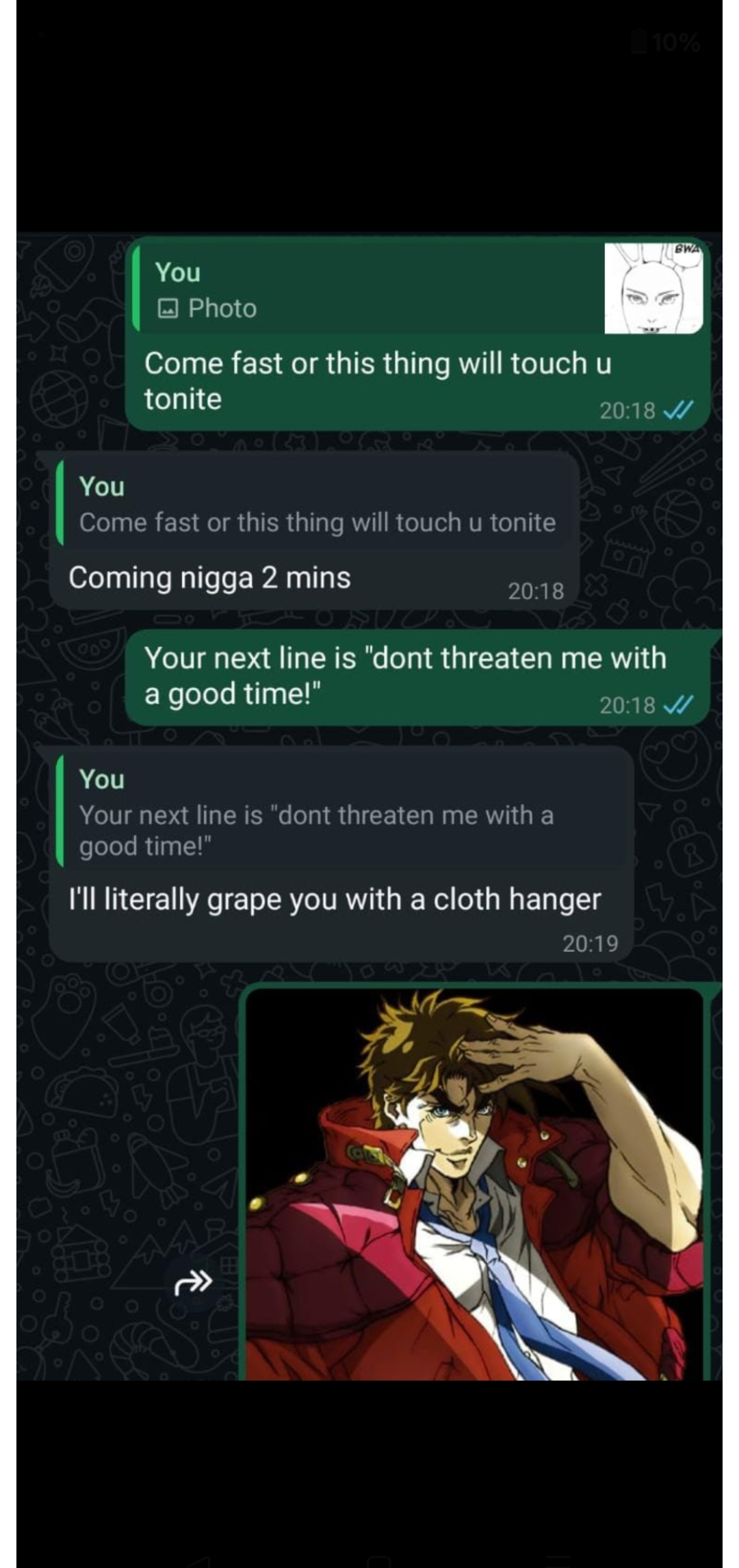Open the red-coat character image
739x1568 pixels.
click(474, 1183)
